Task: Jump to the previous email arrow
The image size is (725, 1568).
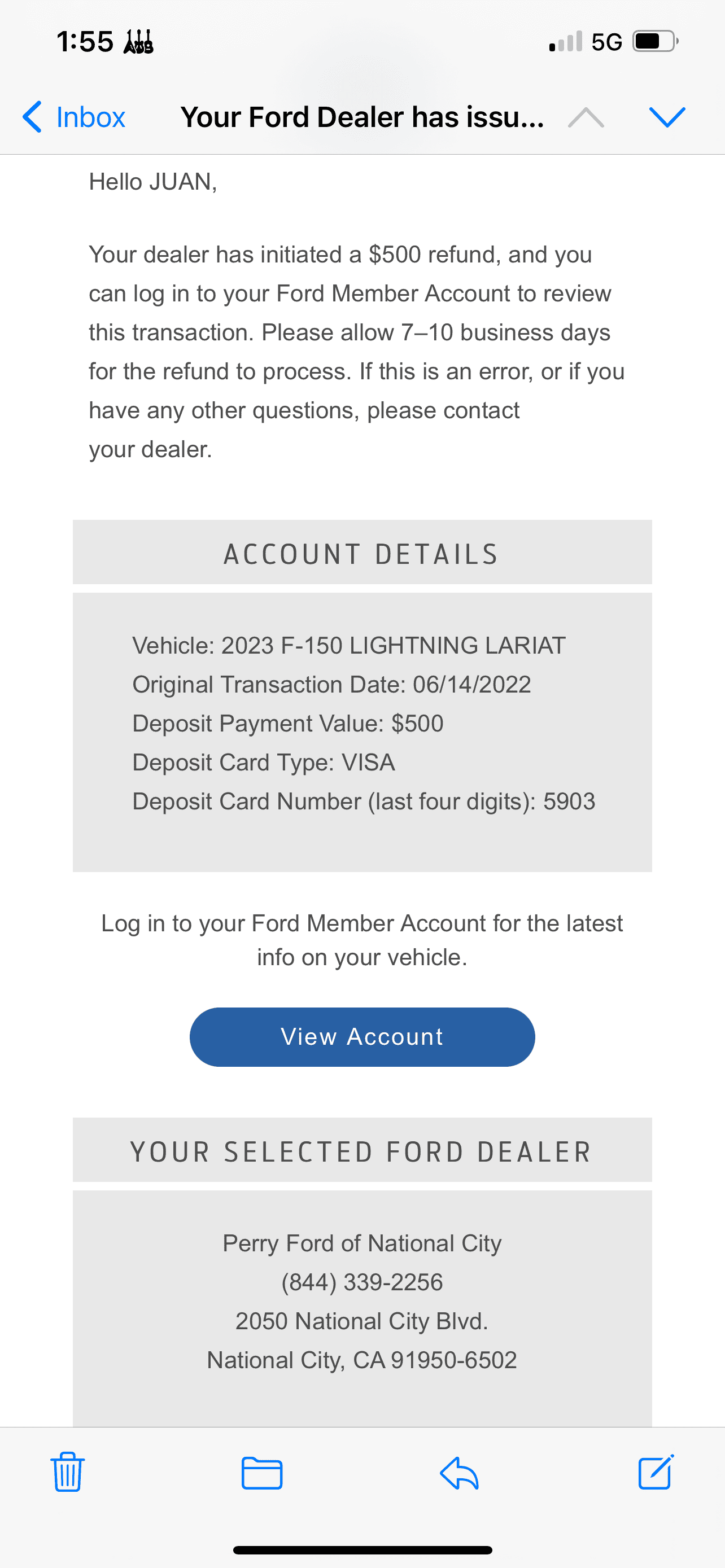Action: (x=586, y=117)
